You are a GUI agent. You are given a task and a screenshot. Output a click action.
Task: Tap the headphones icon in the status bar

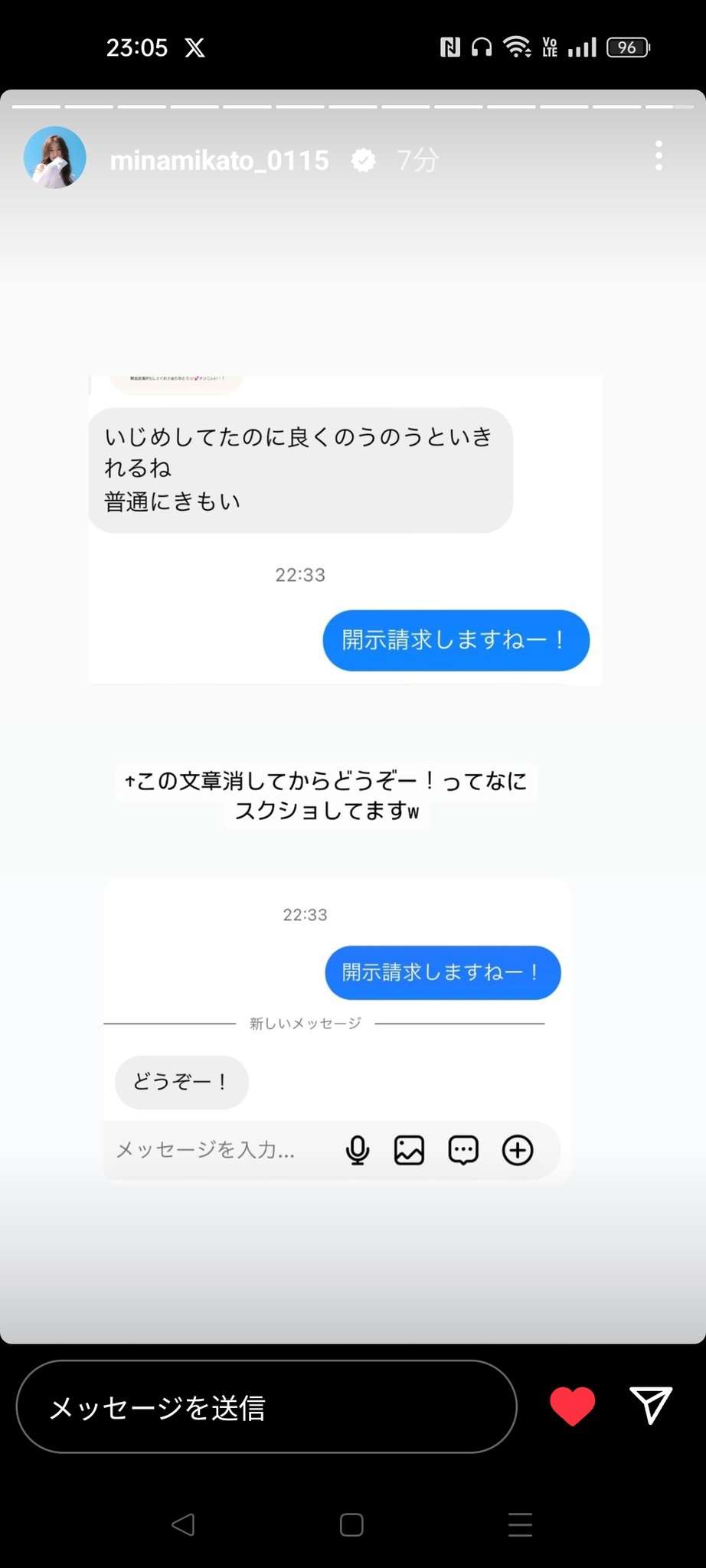click(480, 47)
